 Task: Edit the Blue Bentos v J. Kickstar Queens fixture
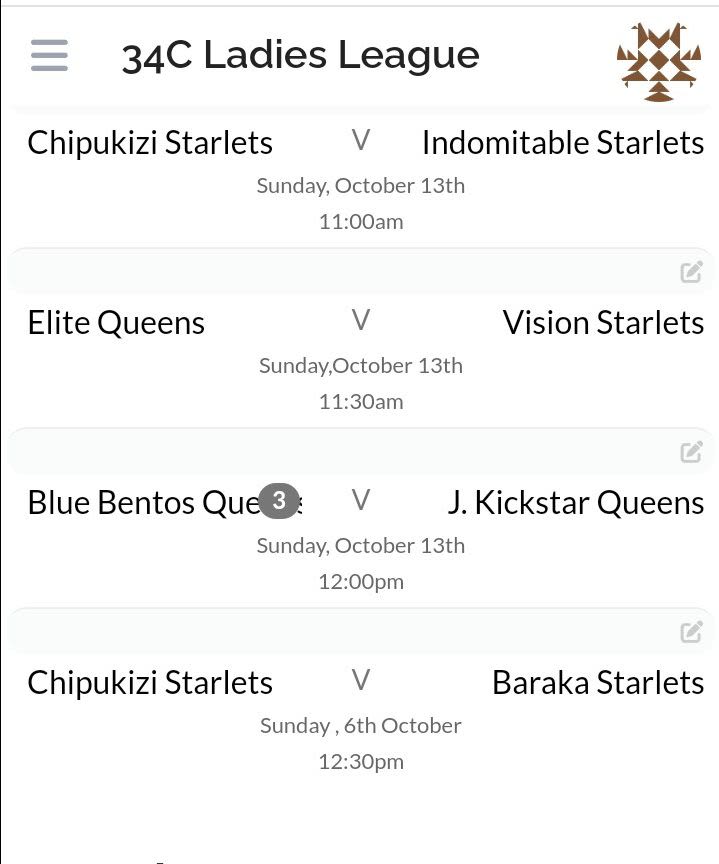point(691,452)
